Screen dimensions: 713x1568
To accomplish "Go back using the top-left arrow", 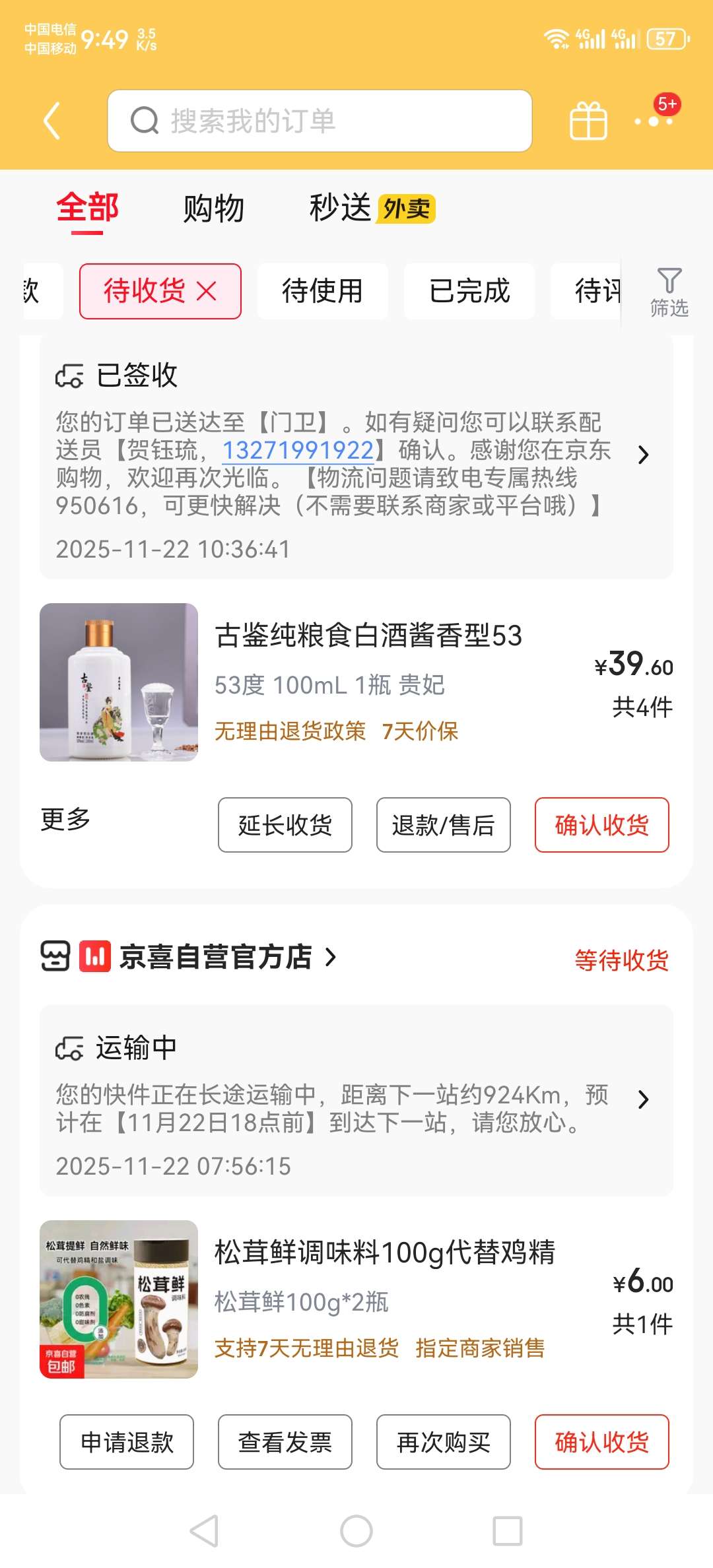I will pos(52,121).
